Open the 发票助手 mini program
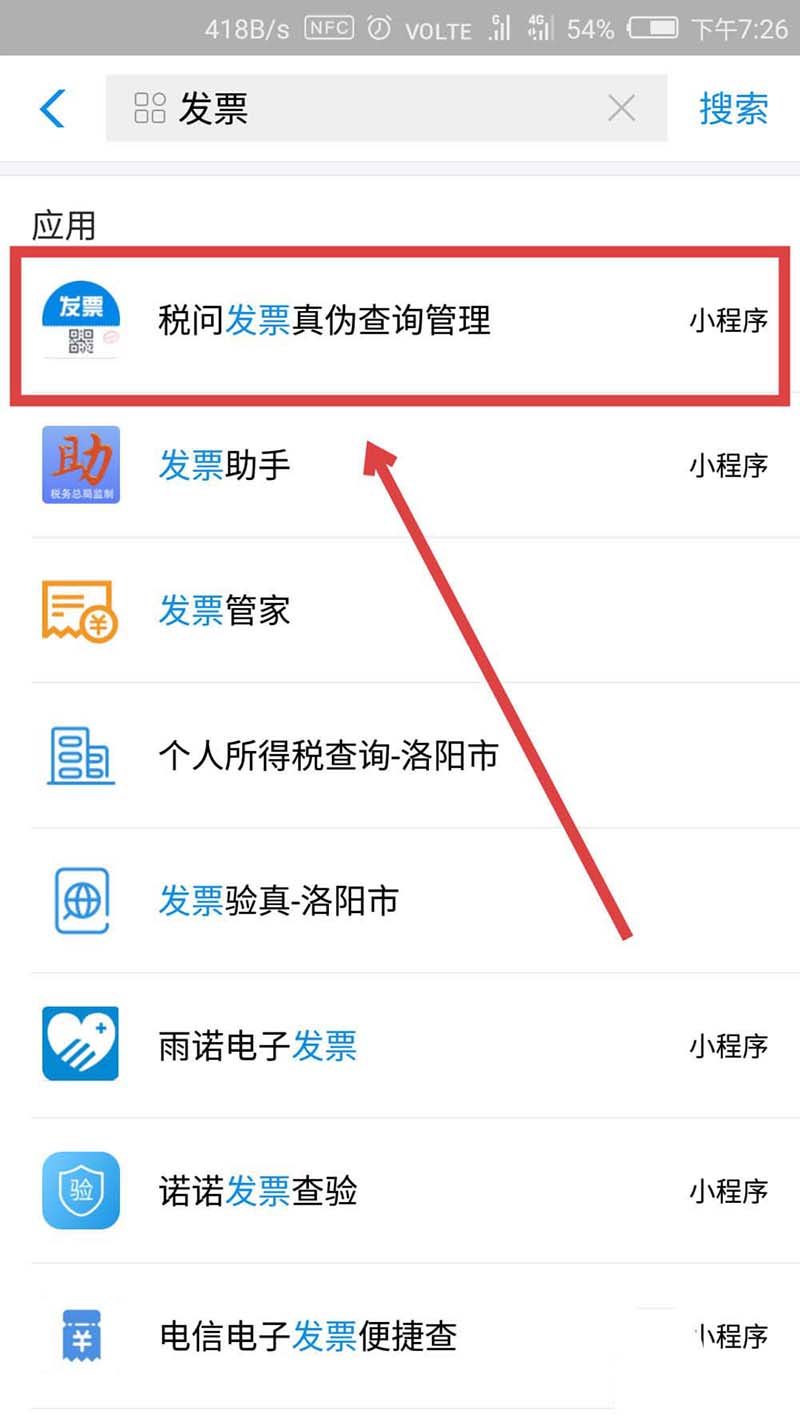 tap(400, 465)
